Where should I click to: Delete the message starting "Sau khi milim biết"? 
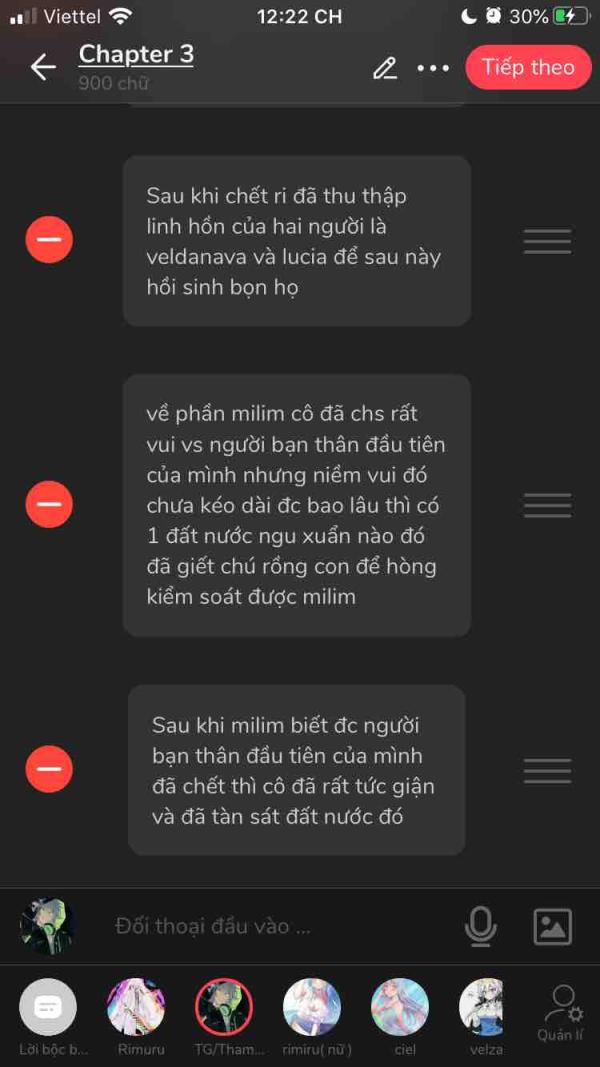click(x=49, y=769)
